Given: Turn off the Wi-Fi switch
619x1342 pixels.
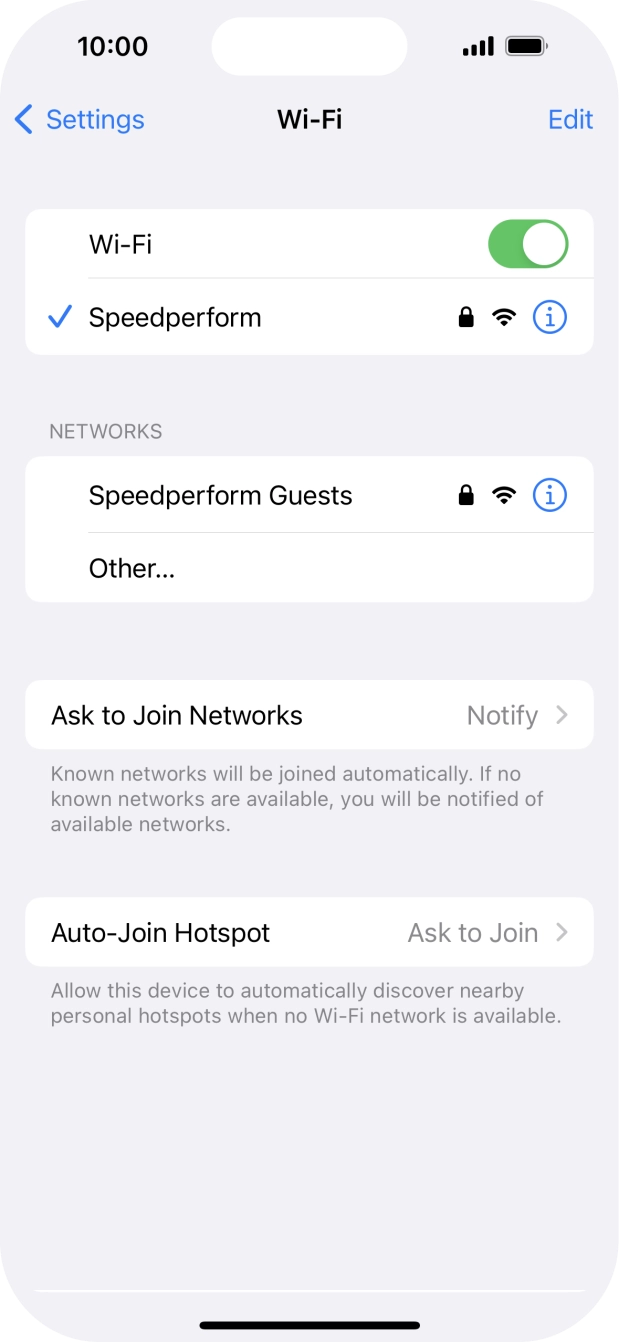Looking at the screenshot, I should tap(528, 244).
